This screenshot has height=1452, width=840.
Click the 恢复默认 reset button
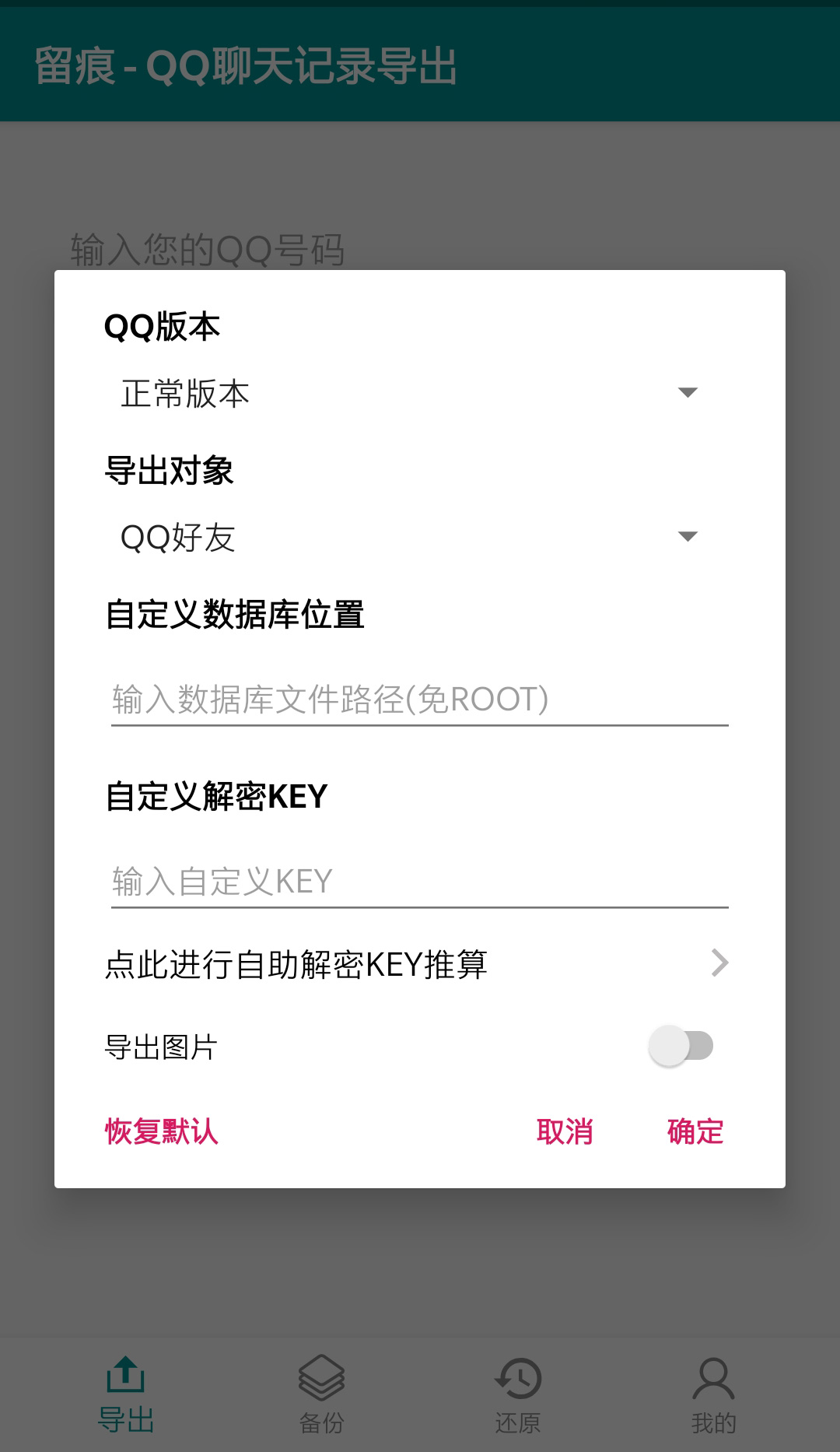click(160, 1134)
